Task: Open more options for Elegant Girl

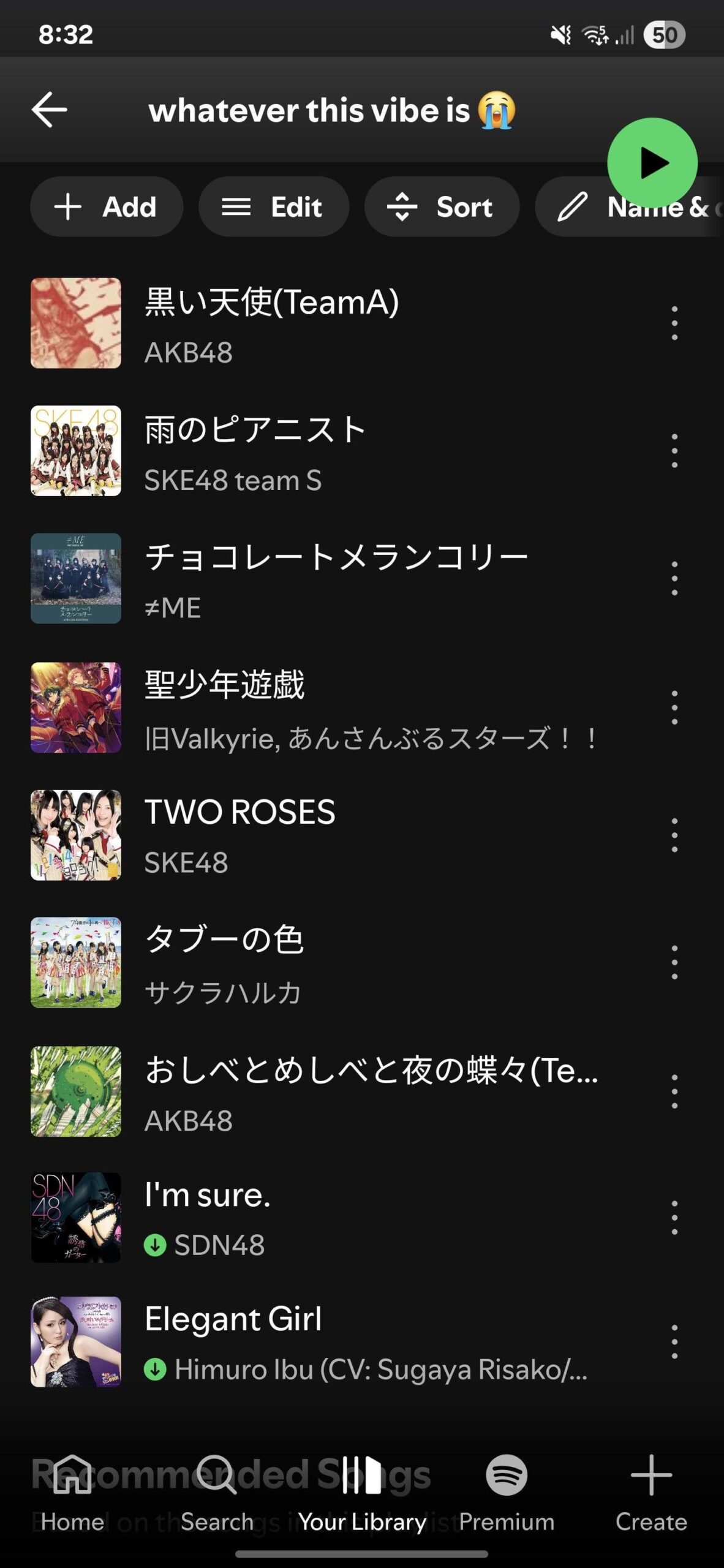Action: [674, 1342]
